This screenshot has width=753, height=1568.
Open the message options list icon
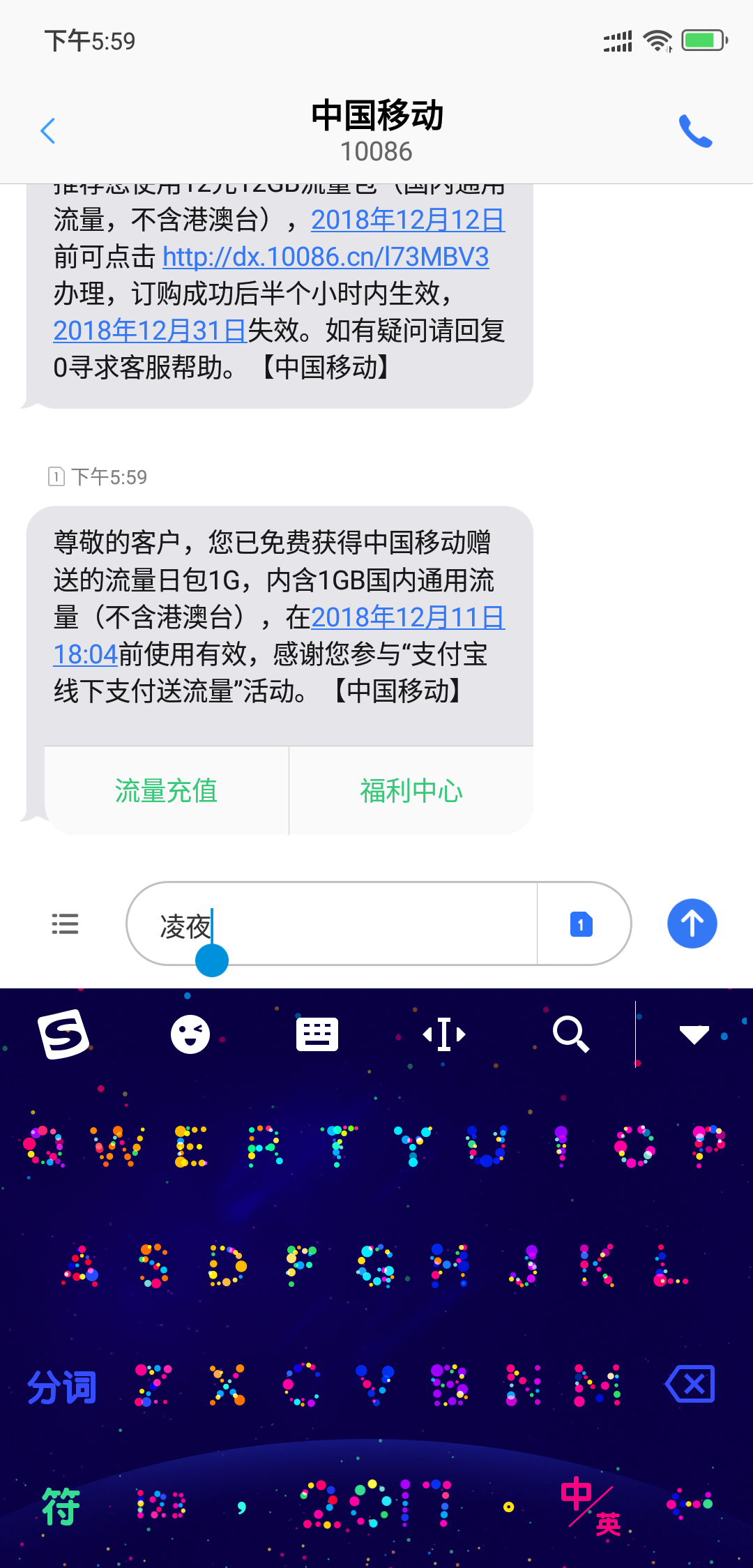(65, 924)
